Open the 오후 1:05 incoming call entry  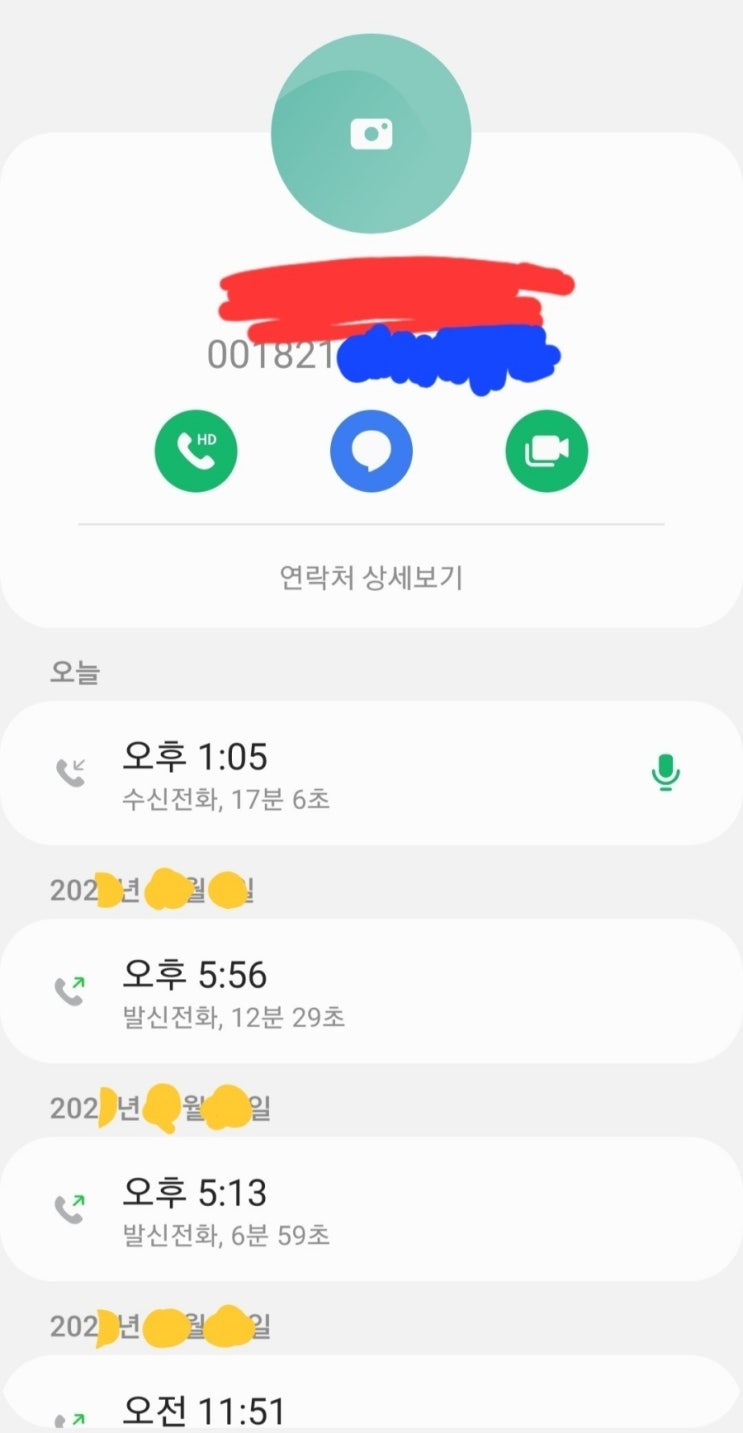point(371,773)
